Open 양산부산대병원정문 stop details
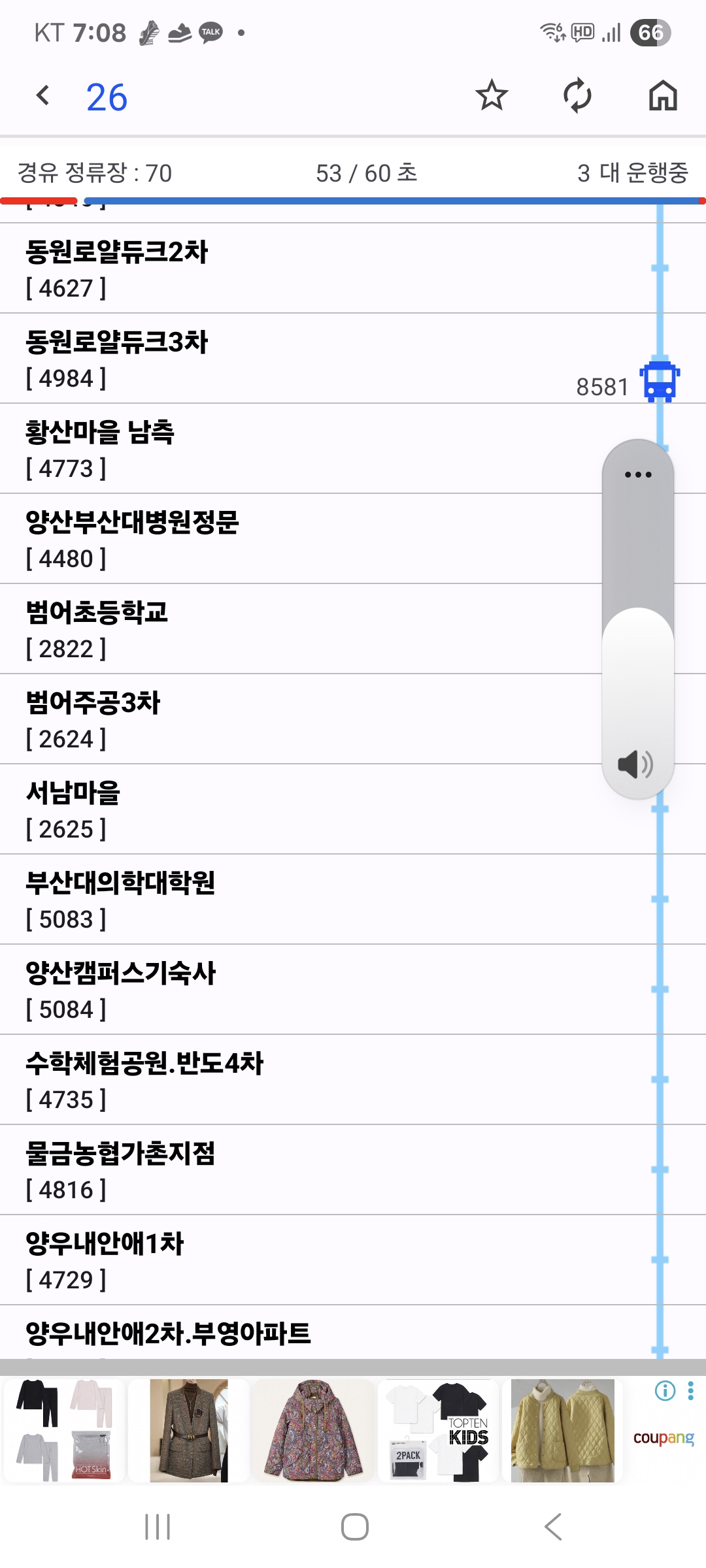This screenshot has height=1568, width=706. pos(133,538)
